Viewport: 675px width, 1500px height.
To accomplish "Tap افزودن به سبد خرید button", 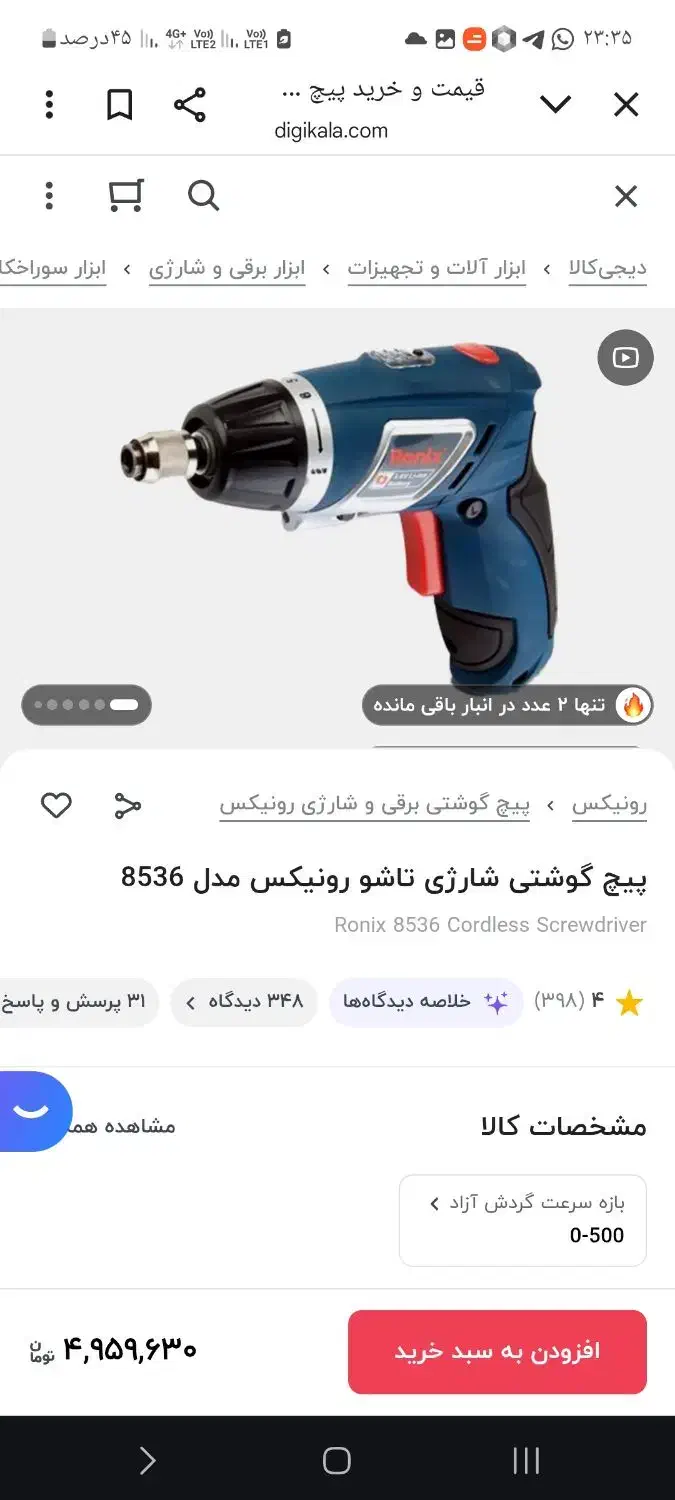I will click(497, 1352).
